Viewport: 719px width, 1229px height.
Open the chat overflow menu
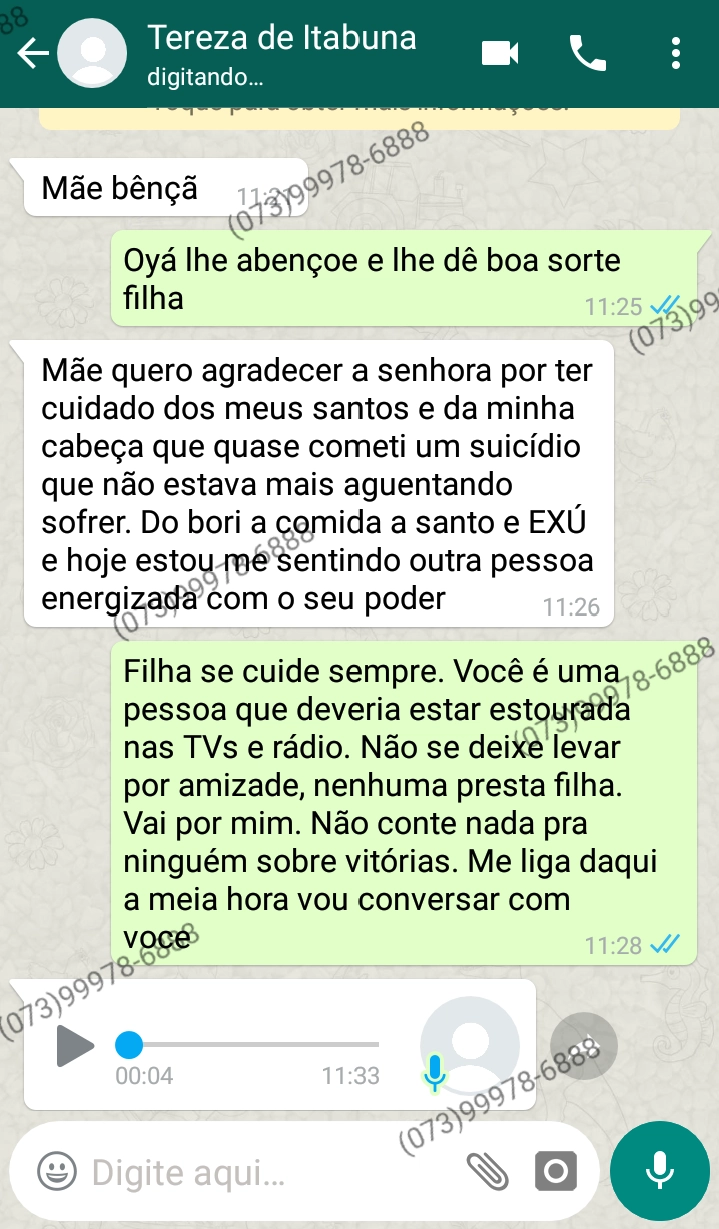[676, 53]
